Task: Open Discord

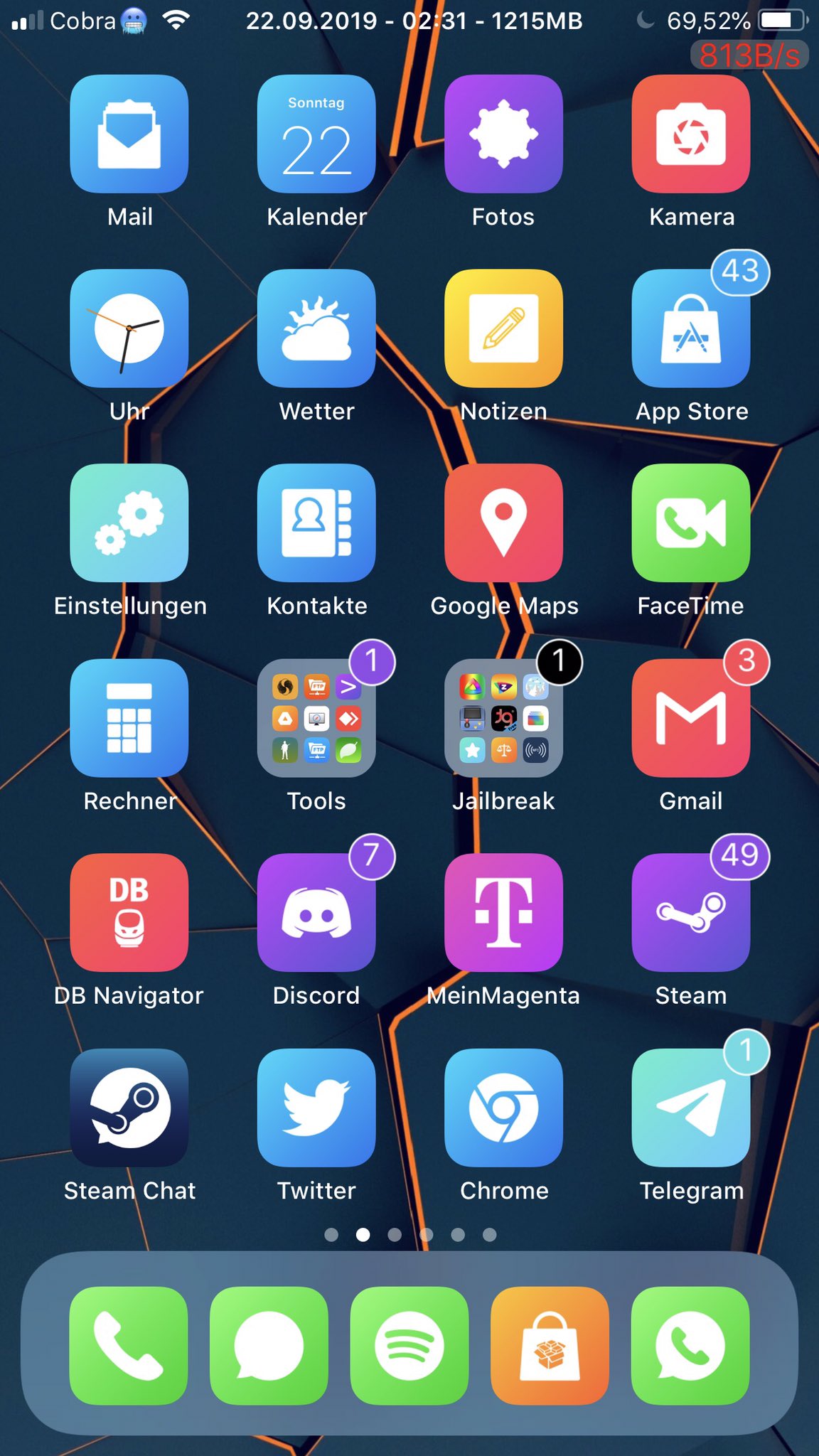Action: click(316, 913)
